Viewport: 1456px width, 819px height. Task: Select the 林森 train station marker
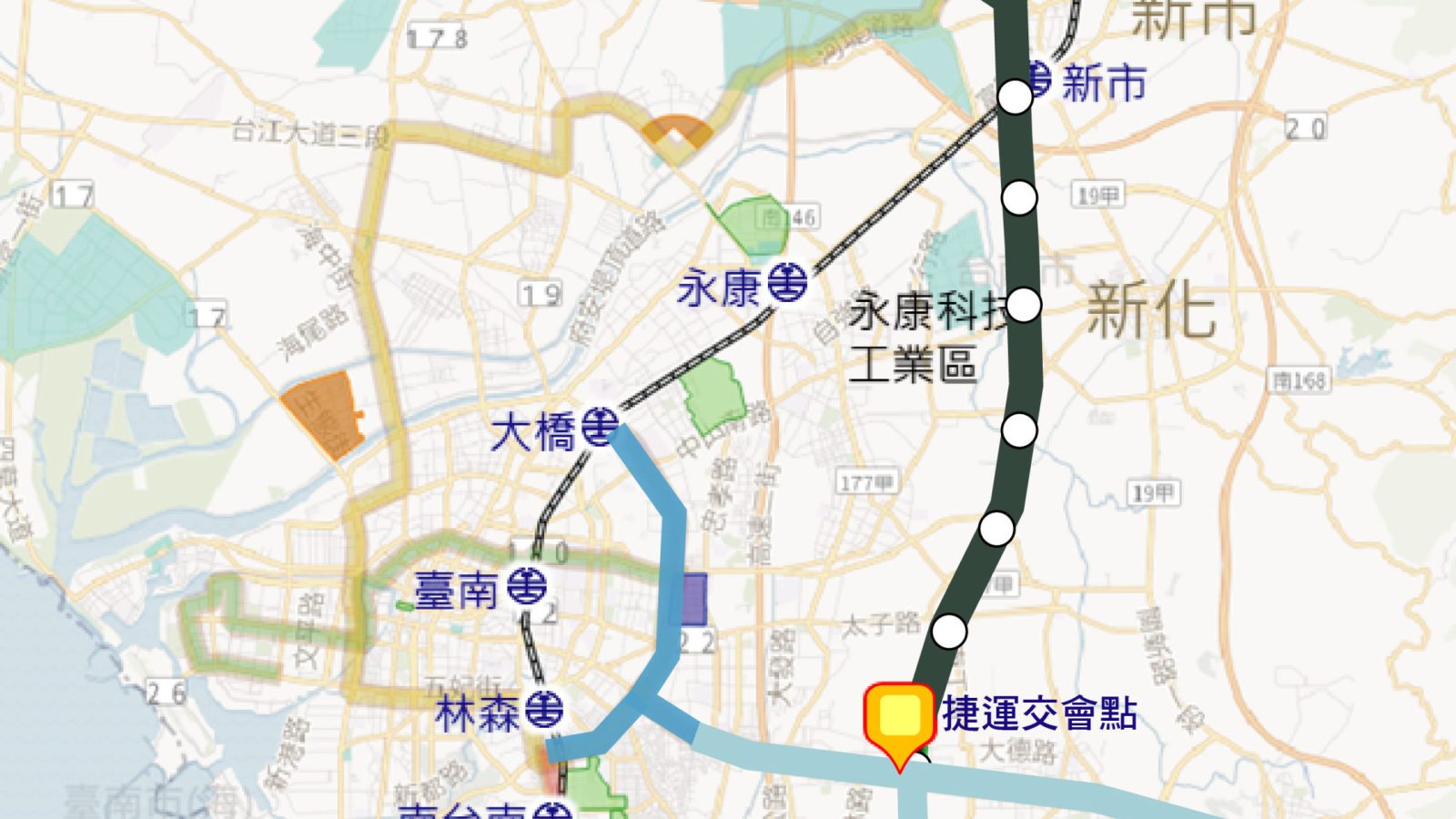pyautogui.click(x=544, y=710)
